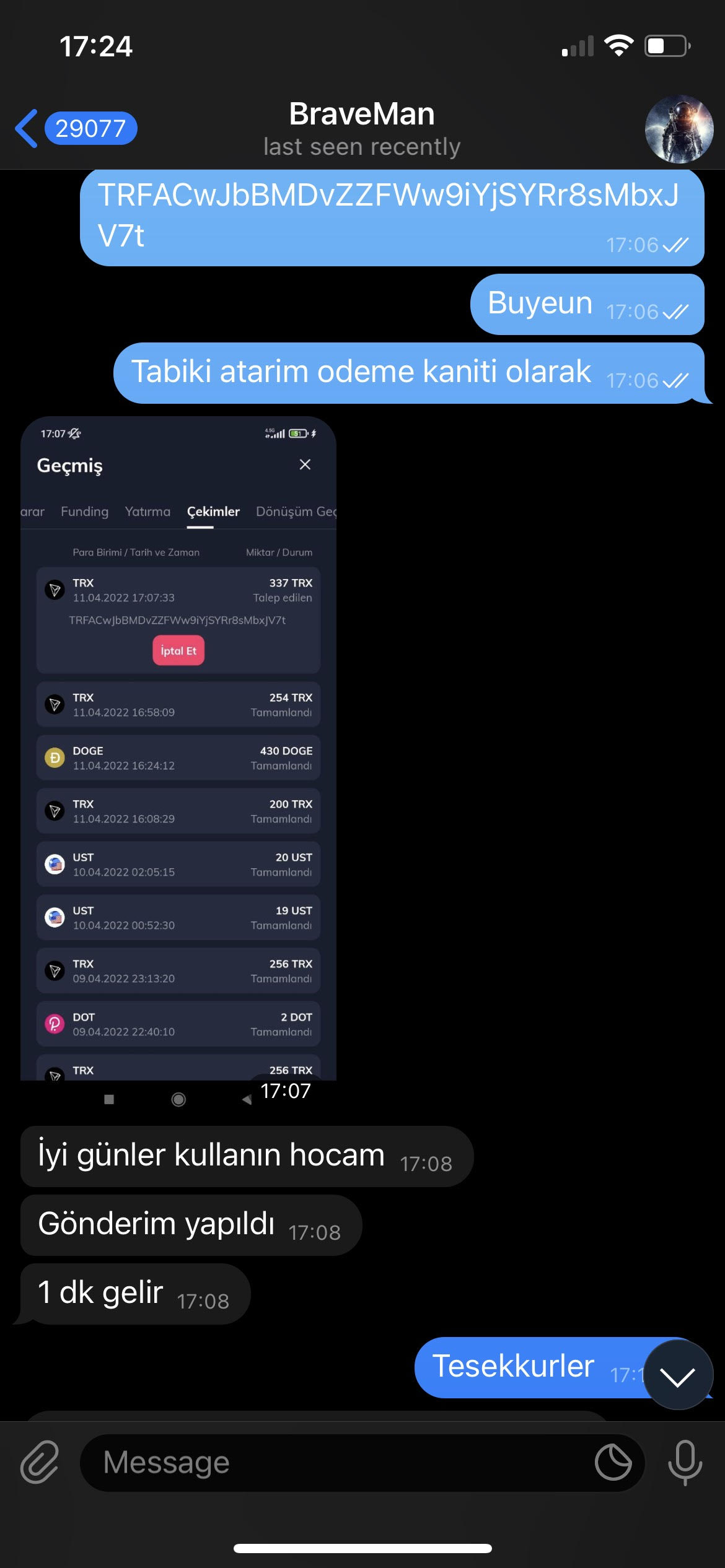Tap the microphone to record voice
The width and height of the screenshot is (725, 1568).
(685, 1463)
